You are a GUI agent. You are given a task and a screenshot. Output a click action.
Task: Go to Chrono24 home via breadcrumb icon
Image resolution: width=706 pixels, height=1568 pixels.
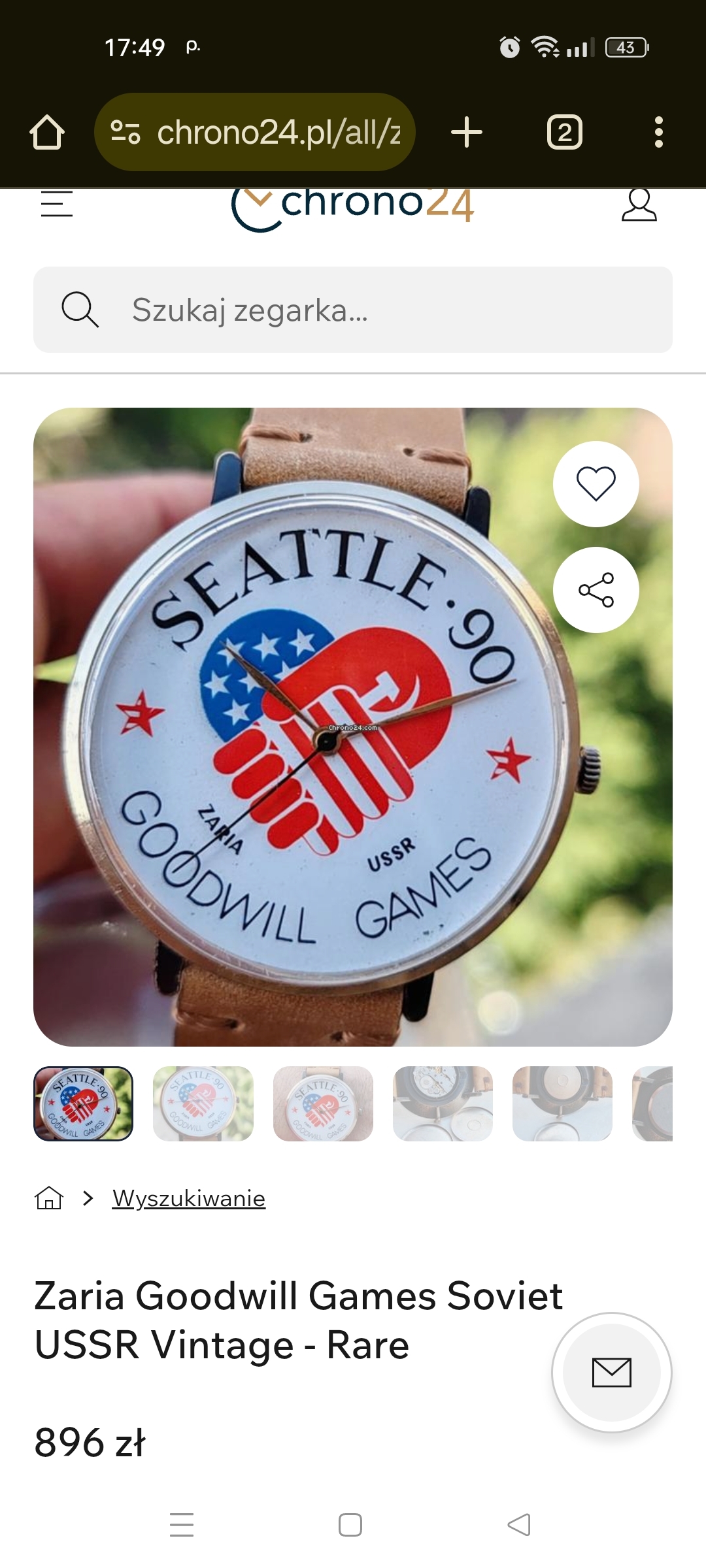(x=49, y=1198)
